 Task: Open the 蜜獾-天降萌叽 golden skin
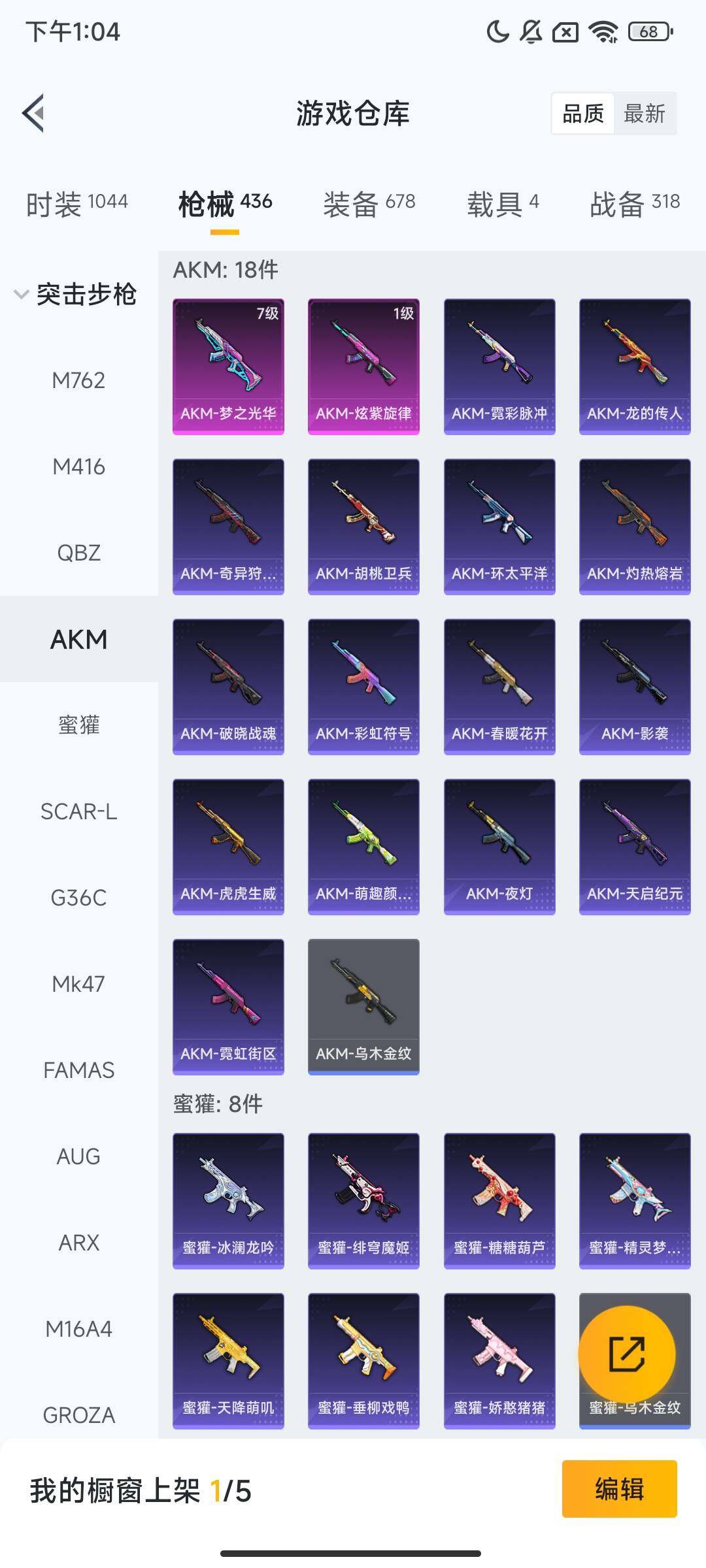point(228,1362)
